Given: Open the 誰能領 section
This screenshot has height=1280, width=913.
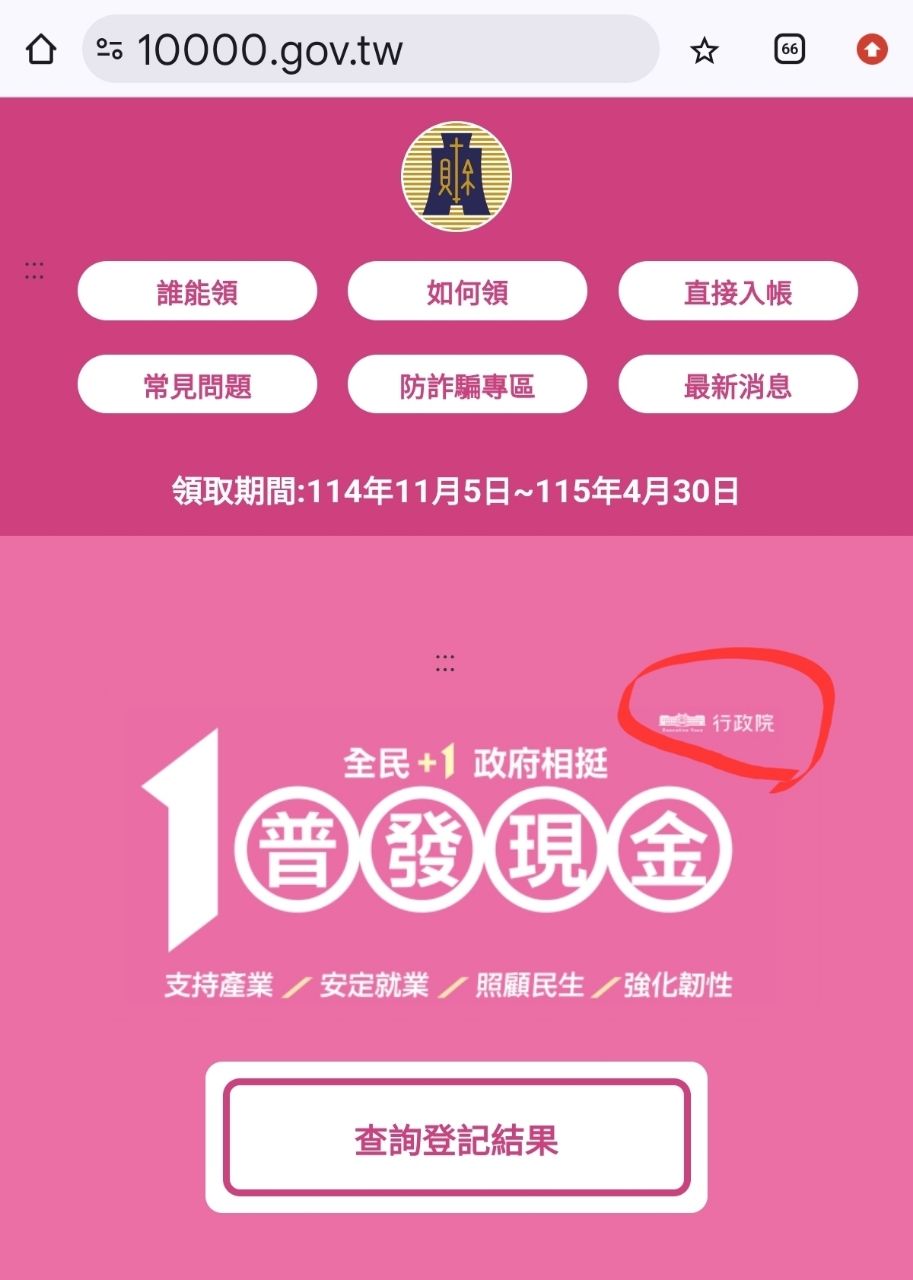Looking at the screenshot, I should pyautogui.click(x=197, y=292).
